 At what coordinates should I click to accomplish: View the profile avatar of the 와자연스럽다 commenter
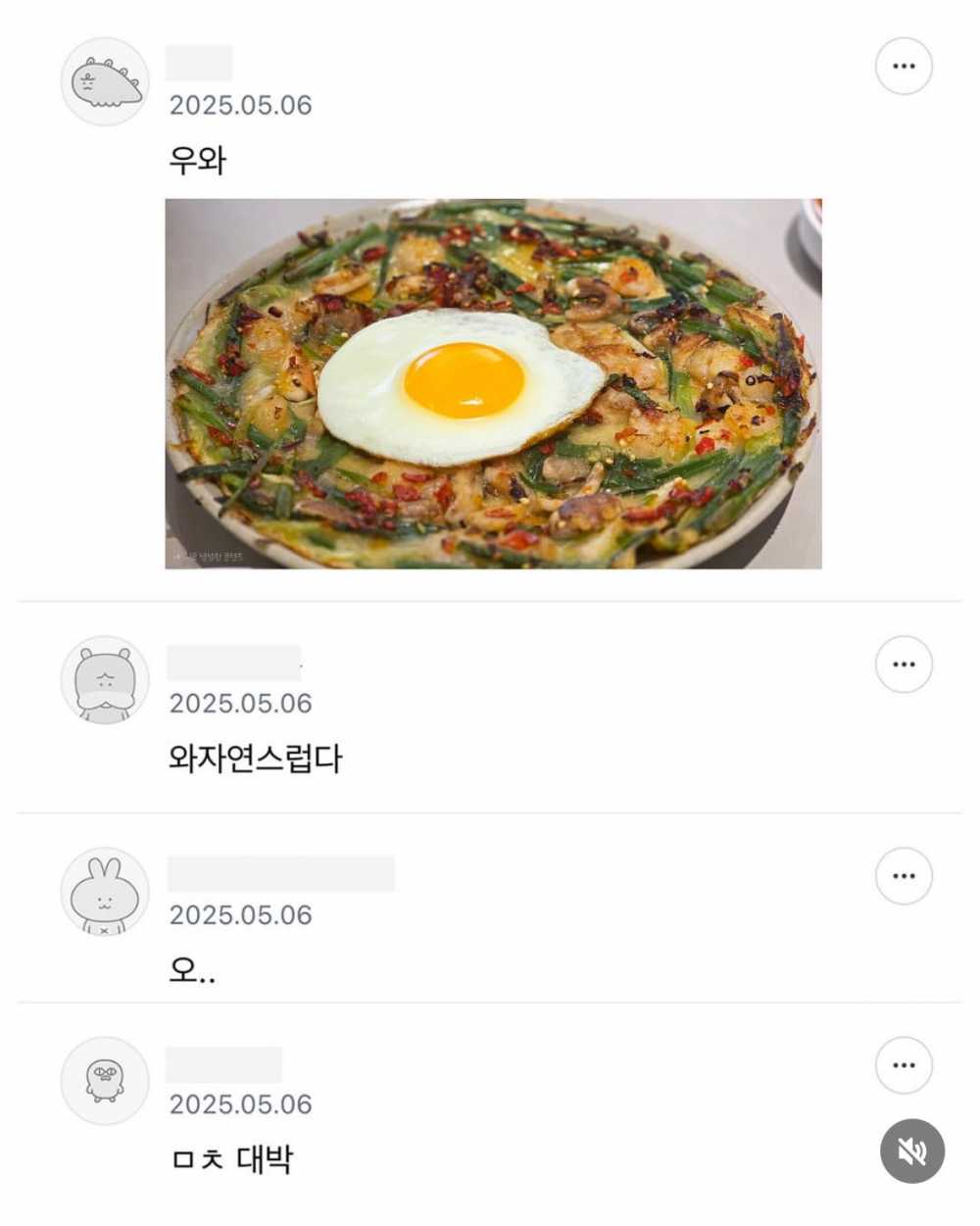(x=105, y=680)
